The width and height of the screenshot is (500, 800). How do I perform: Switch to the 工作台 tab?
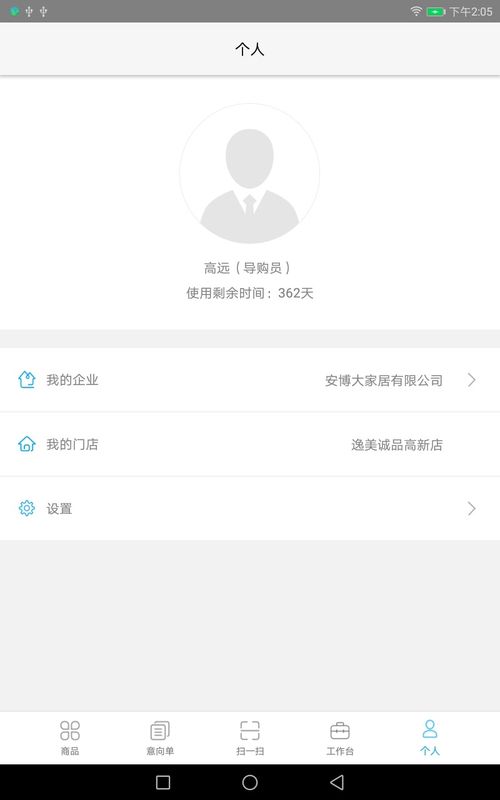340,737
